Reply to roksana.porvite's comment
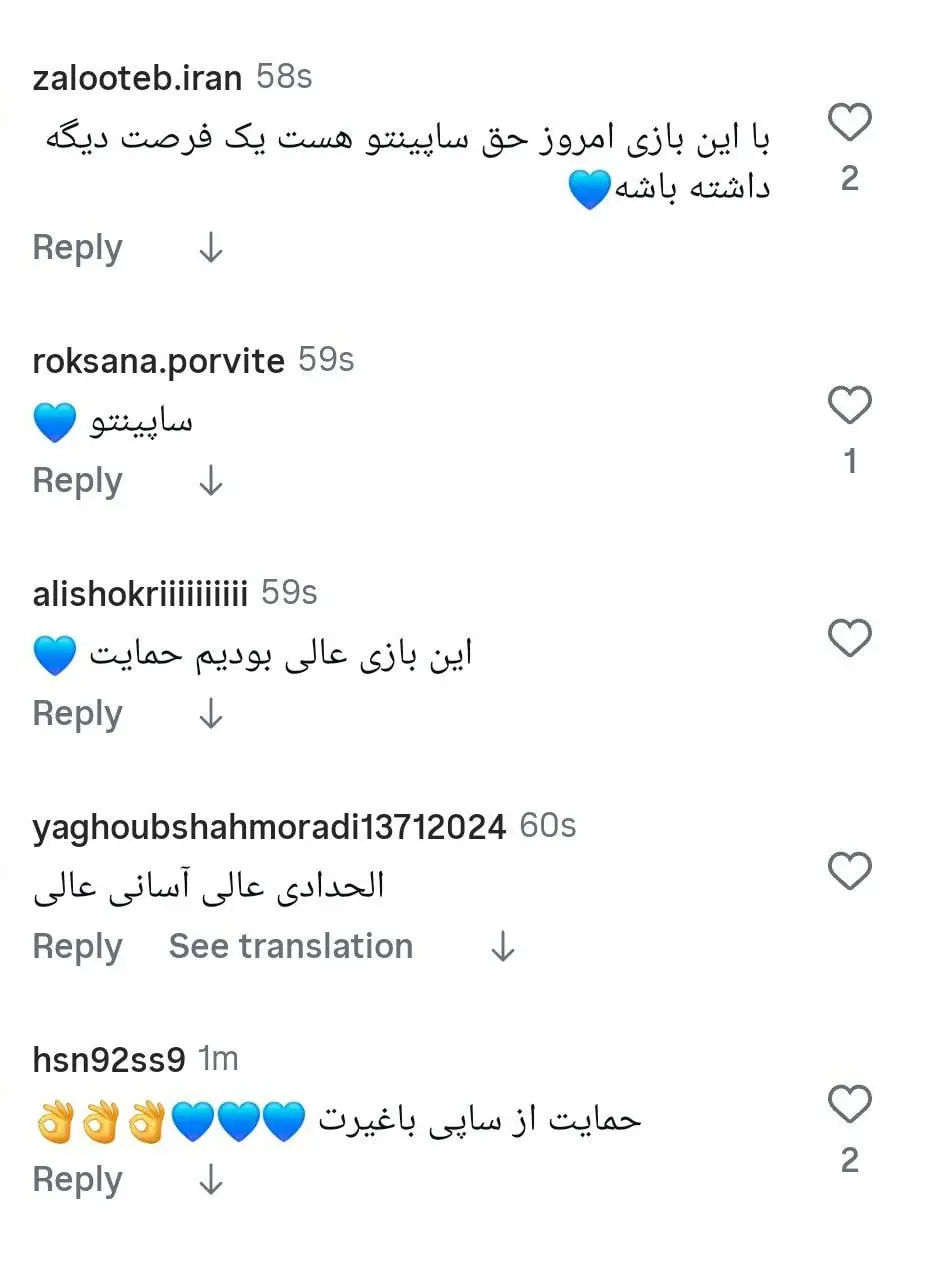This screenshot has width=929, height=1270. 77,481
